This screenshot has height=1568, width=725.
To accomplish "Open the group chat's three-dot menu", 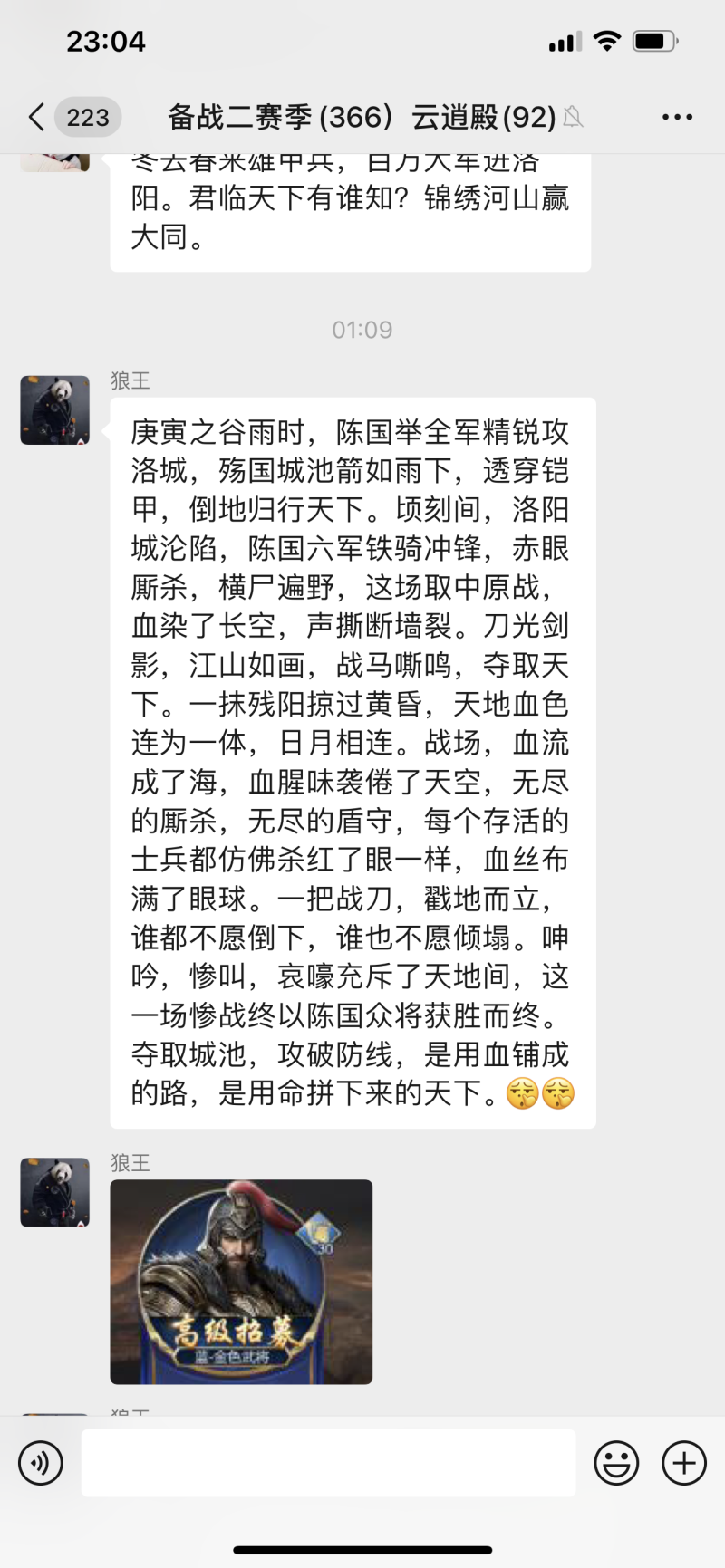I will click(677, 117).
